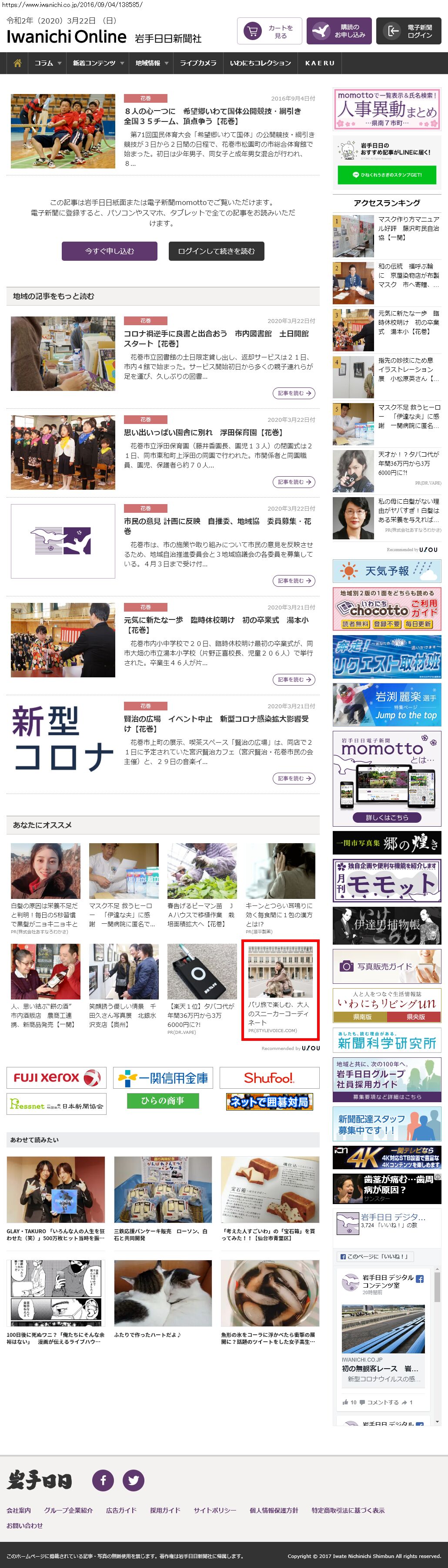This screenshot has width=448, height=1568.
Task: Open ライブカメラ in the navigation bar
Action: (x=198, y=63)
